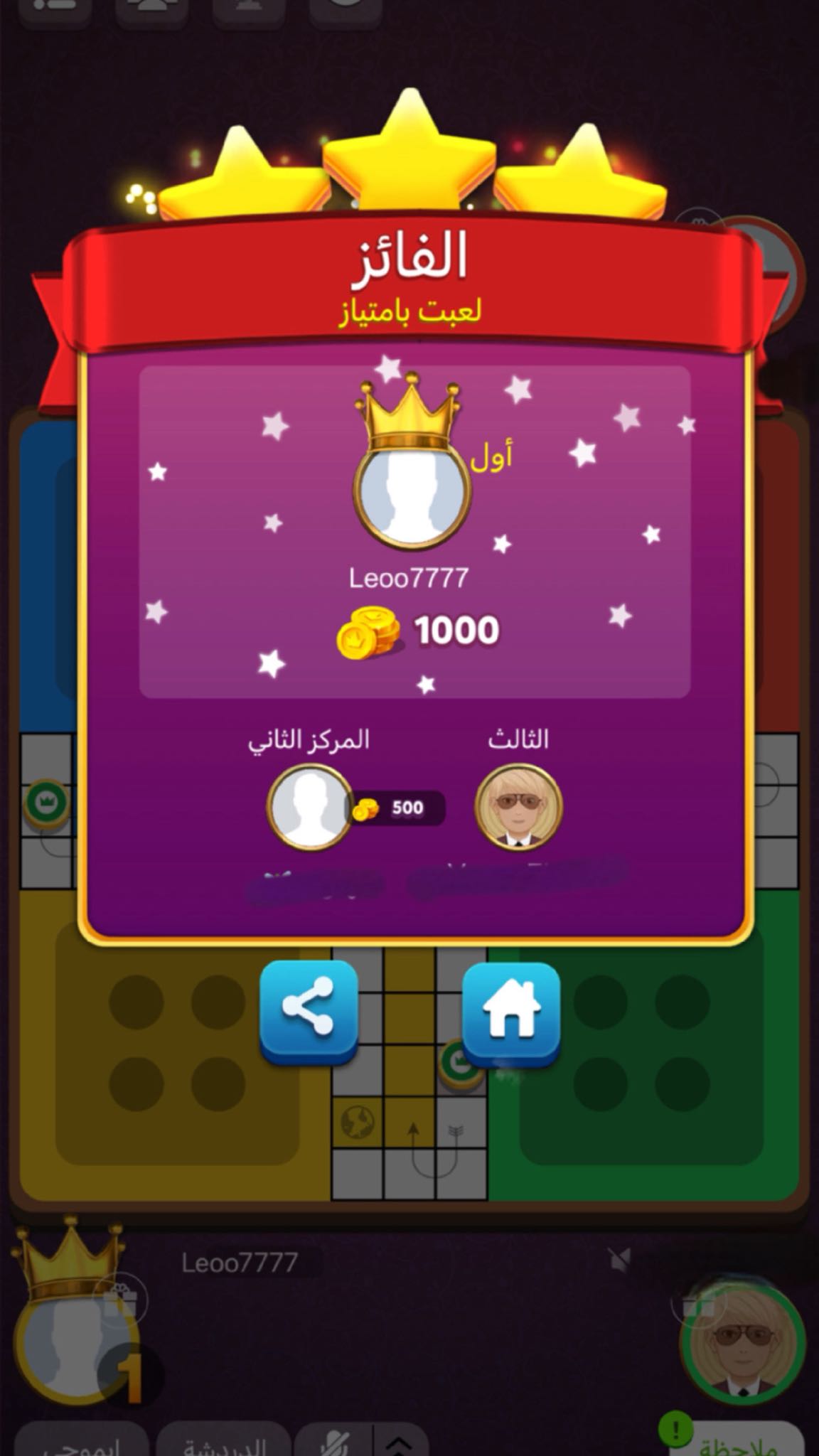This screenshot has width=819, height=1456.
Task: Share the winning result
Action: pyautogui.click(x=309, y=1010)
